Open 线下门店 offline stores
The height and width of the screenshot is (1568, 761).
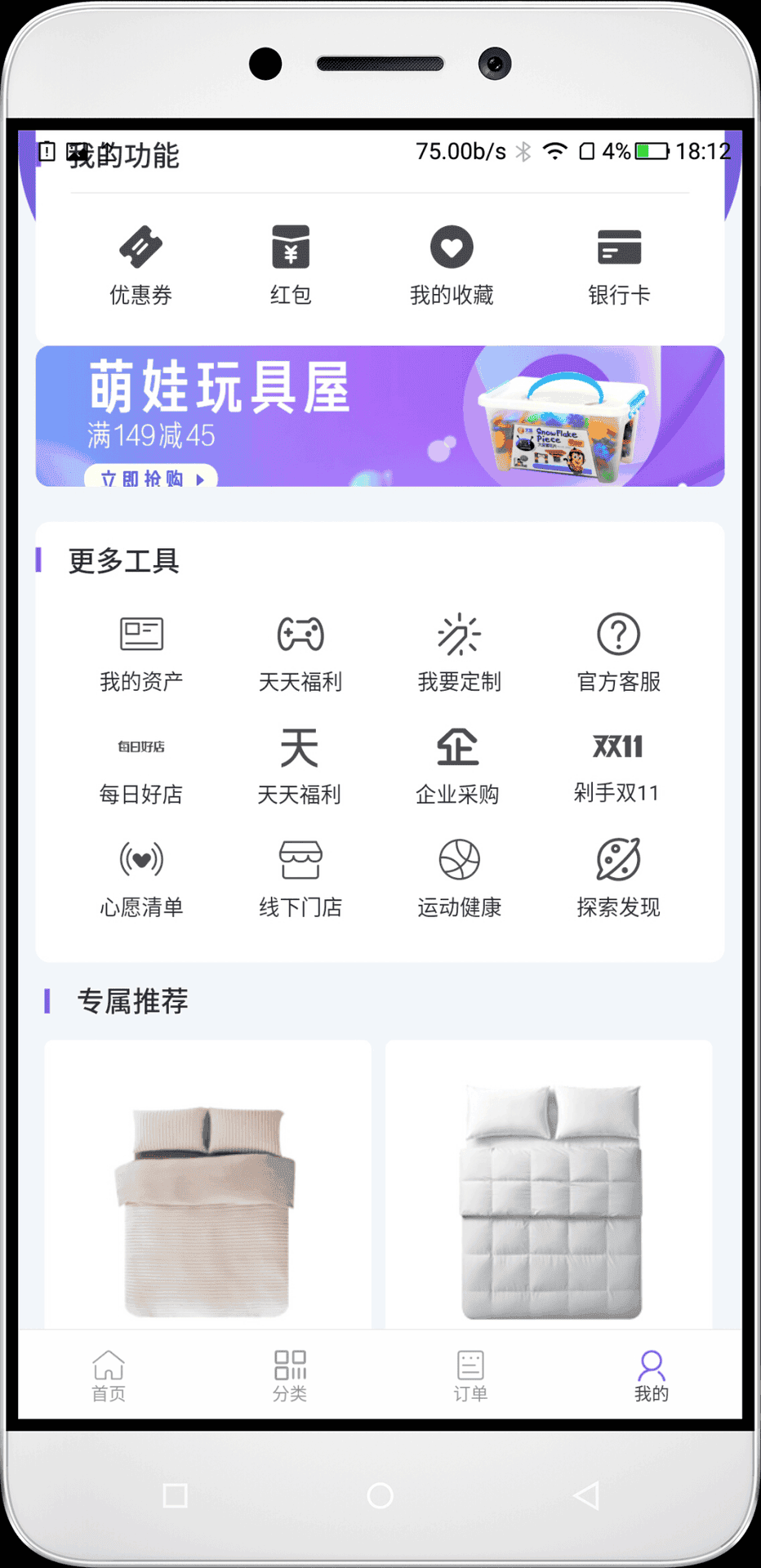(300, 879)
